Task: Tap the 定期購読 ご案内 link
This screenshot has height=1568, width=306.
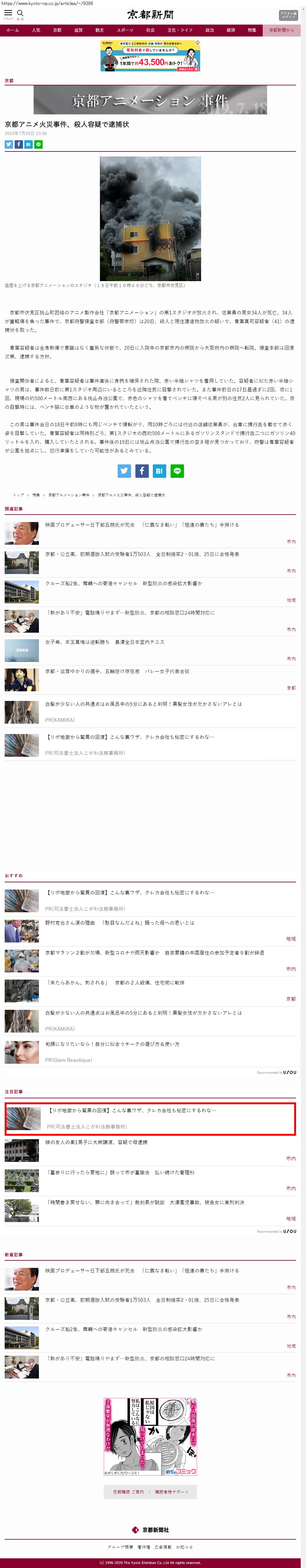Action: (x=128, y=1491)
